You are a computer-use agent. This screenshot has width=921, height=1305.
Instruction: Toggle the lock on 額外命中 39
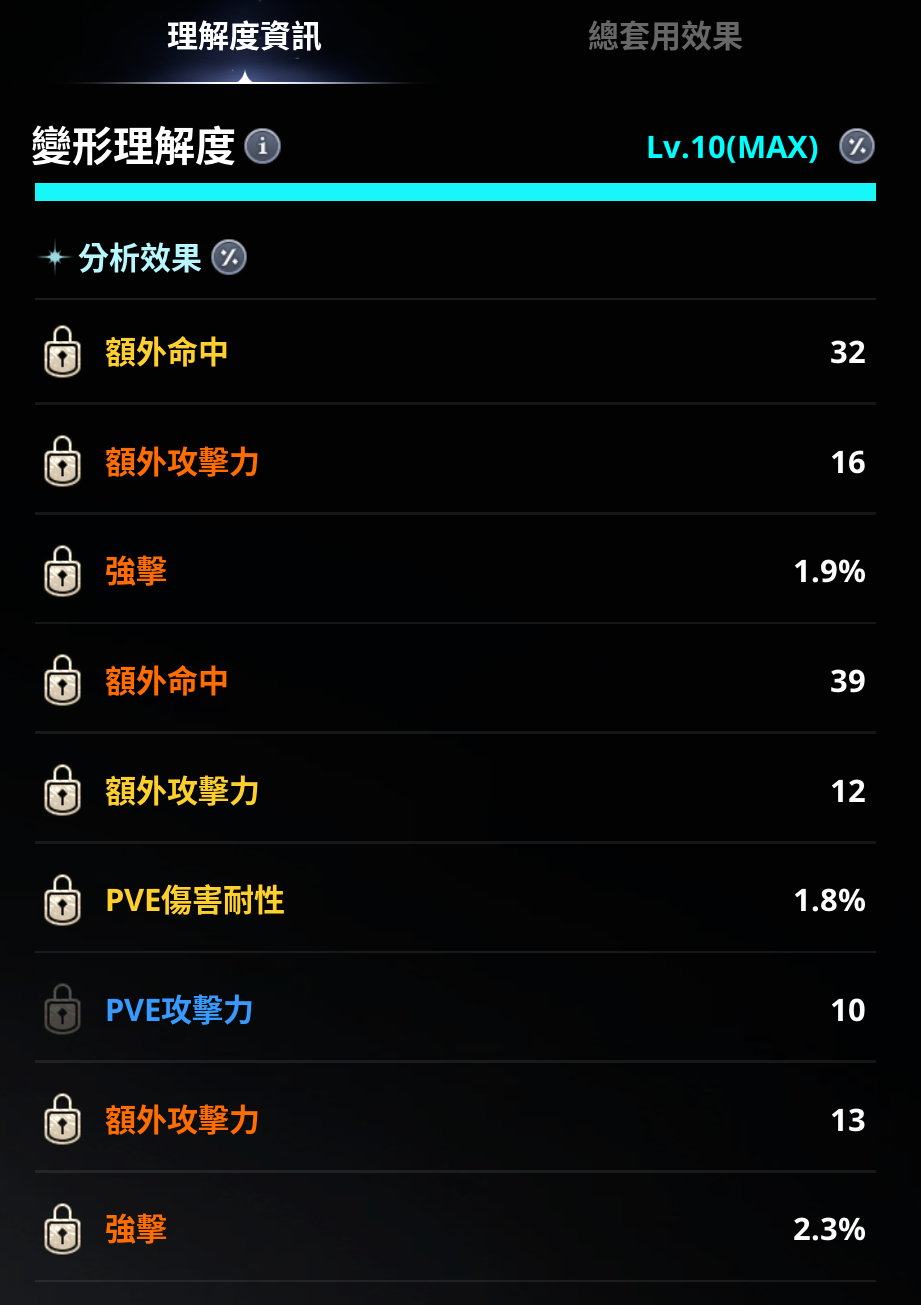(x=62, y=681)
